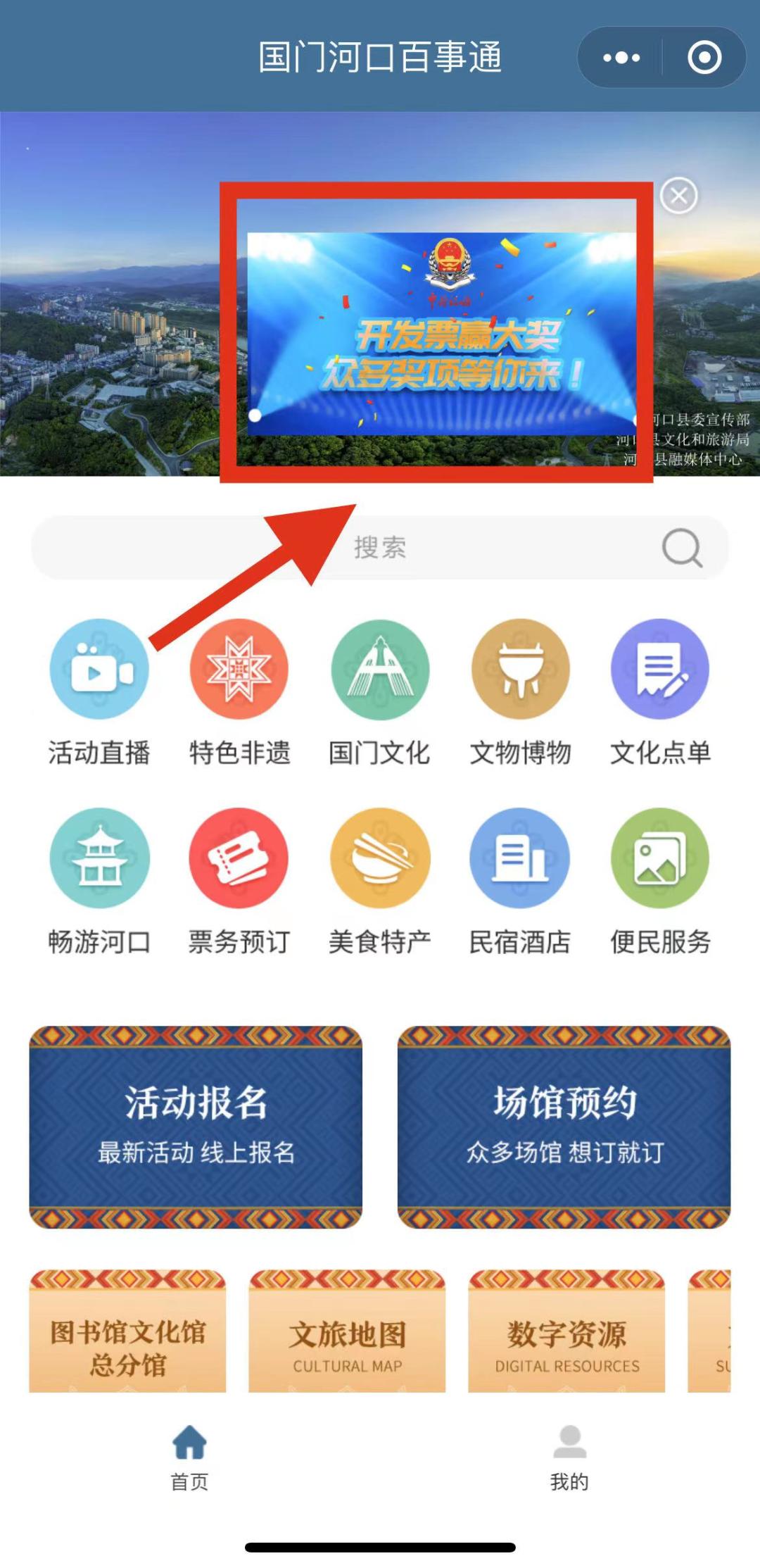Open 场馆预约 venue booking card
Screen dimensions: 760x1568
(x=567, y=1130)
